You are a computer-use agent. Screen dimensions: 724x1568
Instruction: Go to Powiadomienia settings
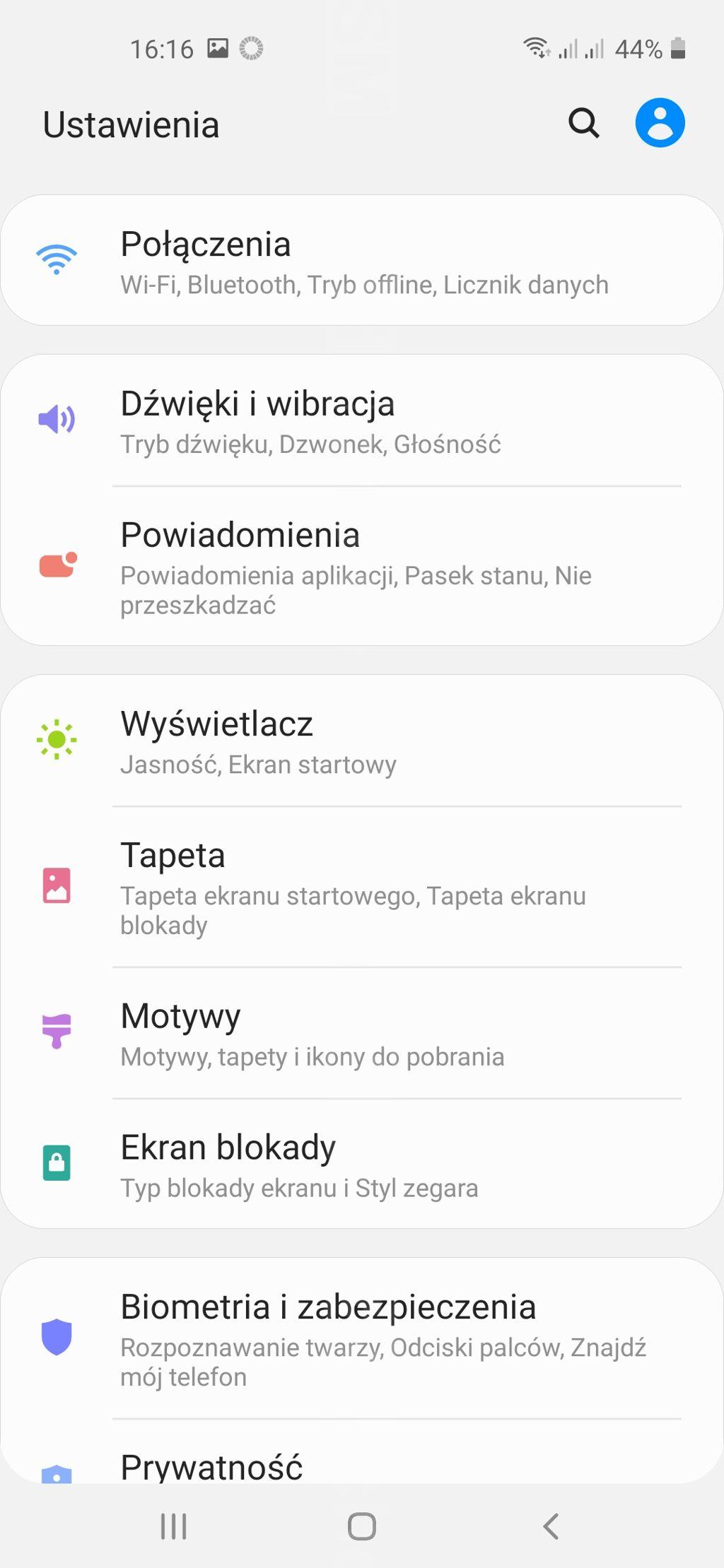[x=362, y=566]
